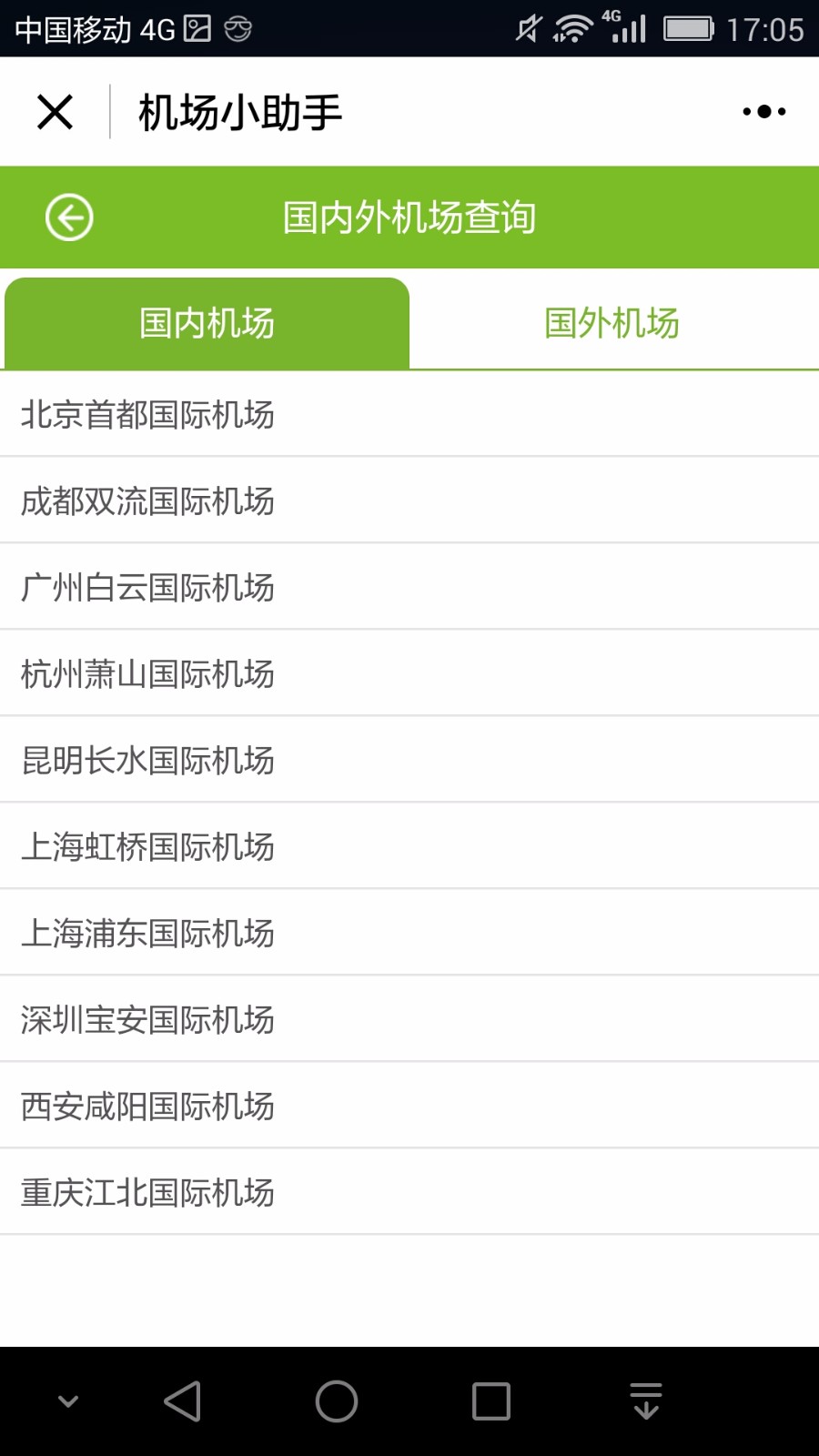Open the three-dot overflow menu

[x=763, y=112]
